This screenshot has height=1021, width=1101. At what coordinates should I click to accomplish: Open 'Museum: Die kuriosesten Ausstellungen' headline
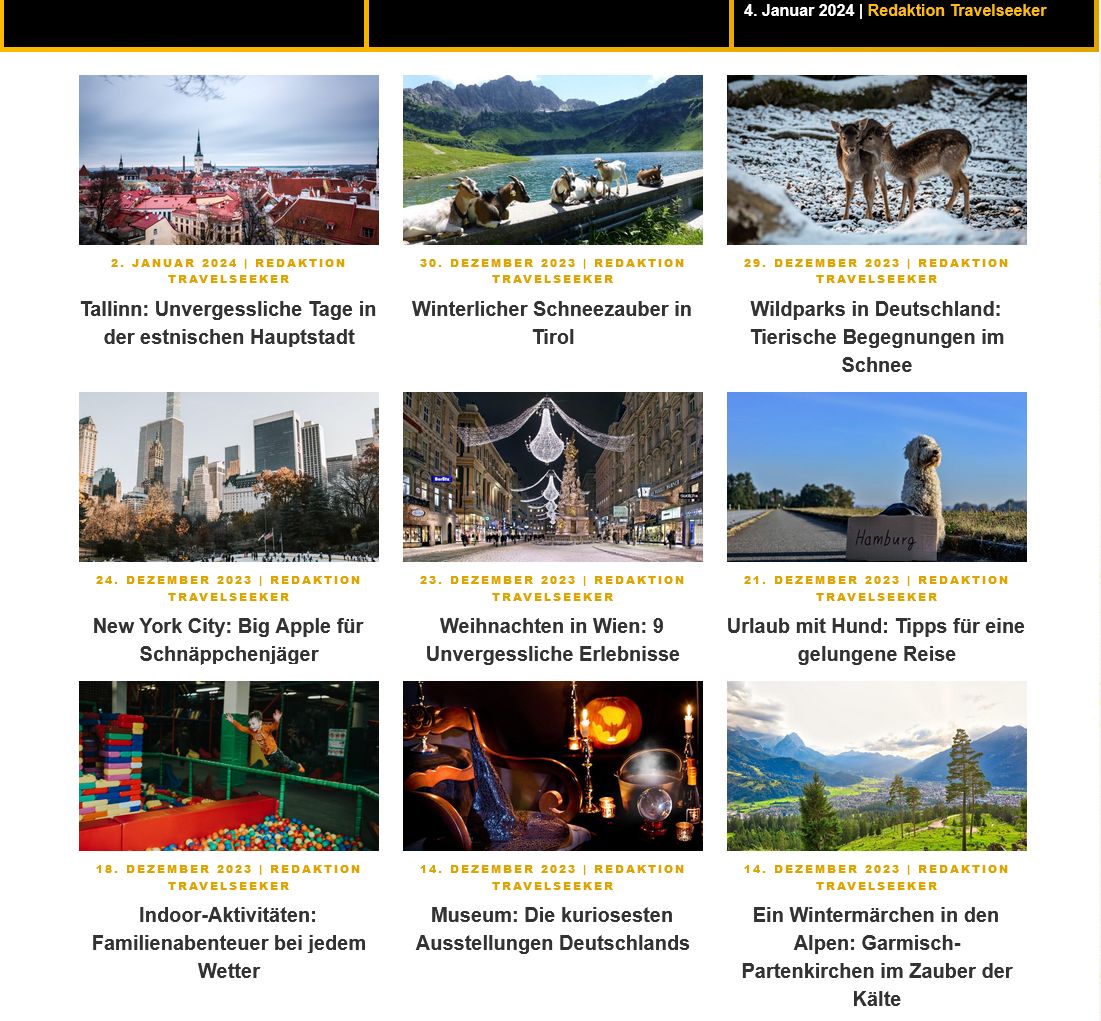click(553, 929)
